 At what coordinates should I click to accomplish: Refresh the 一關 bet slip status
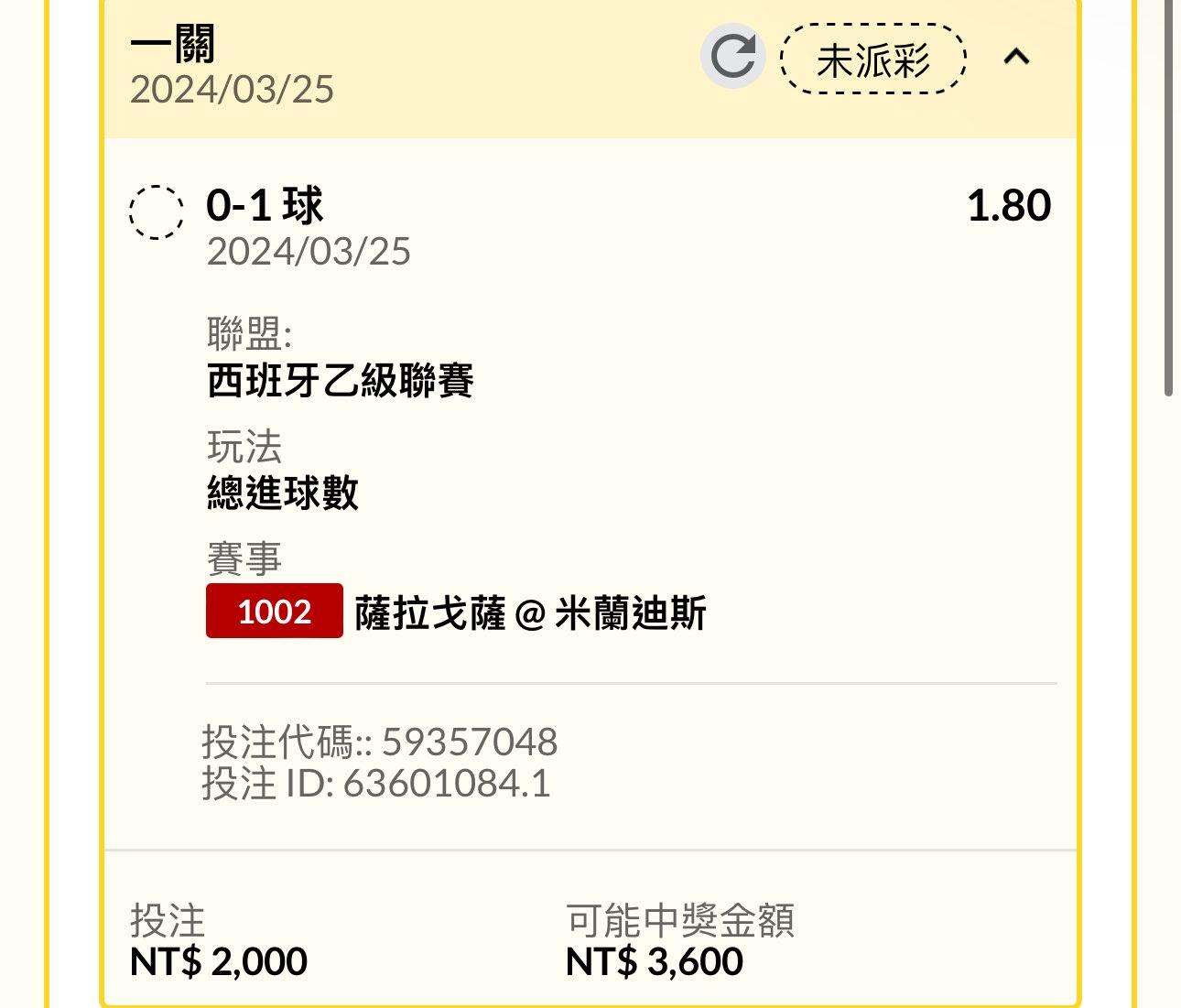coord(732,57)
